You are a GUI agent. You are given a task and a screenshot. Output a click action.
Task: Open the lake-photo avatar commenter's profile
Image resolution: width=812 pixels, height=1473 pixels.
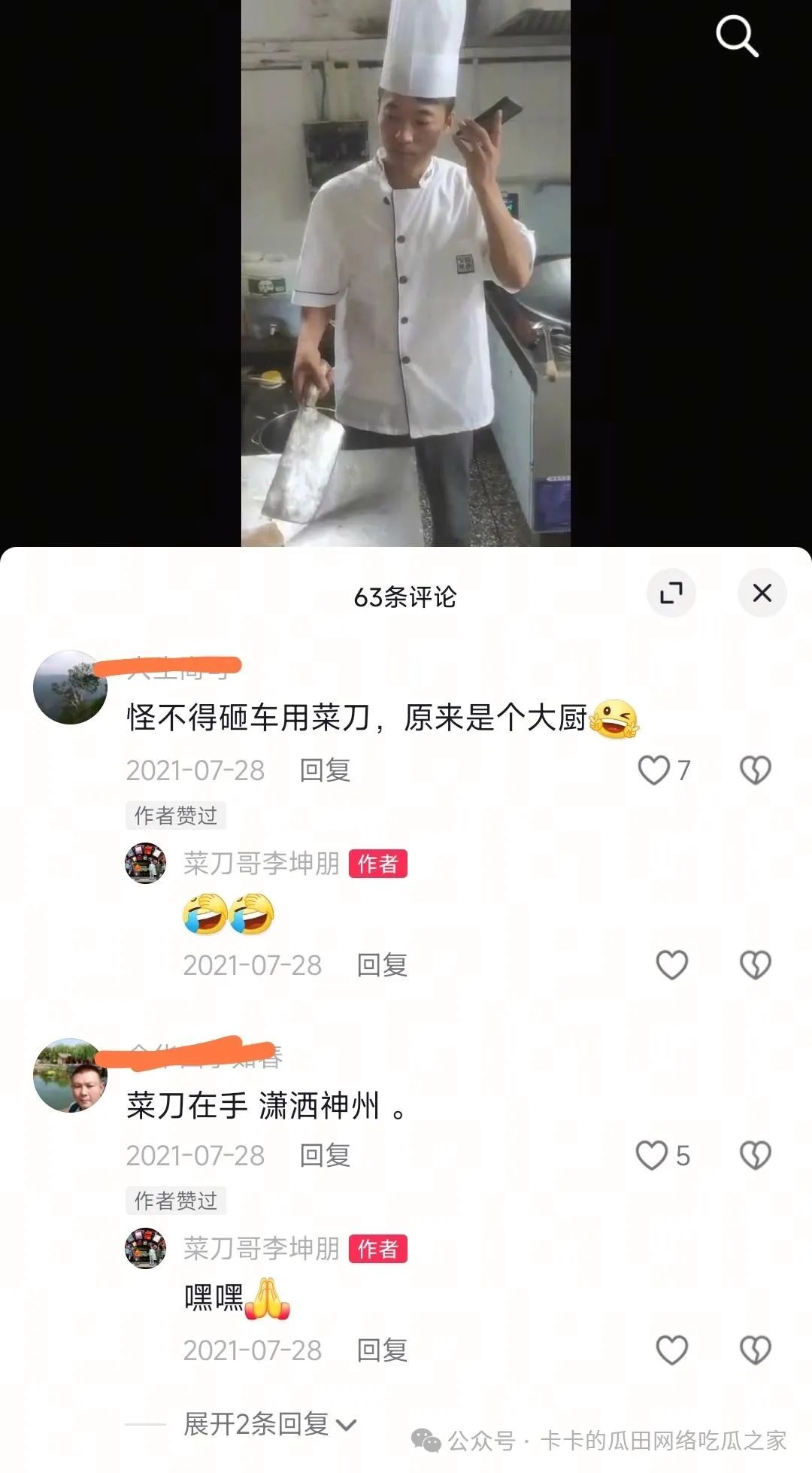coord(71,1075)
